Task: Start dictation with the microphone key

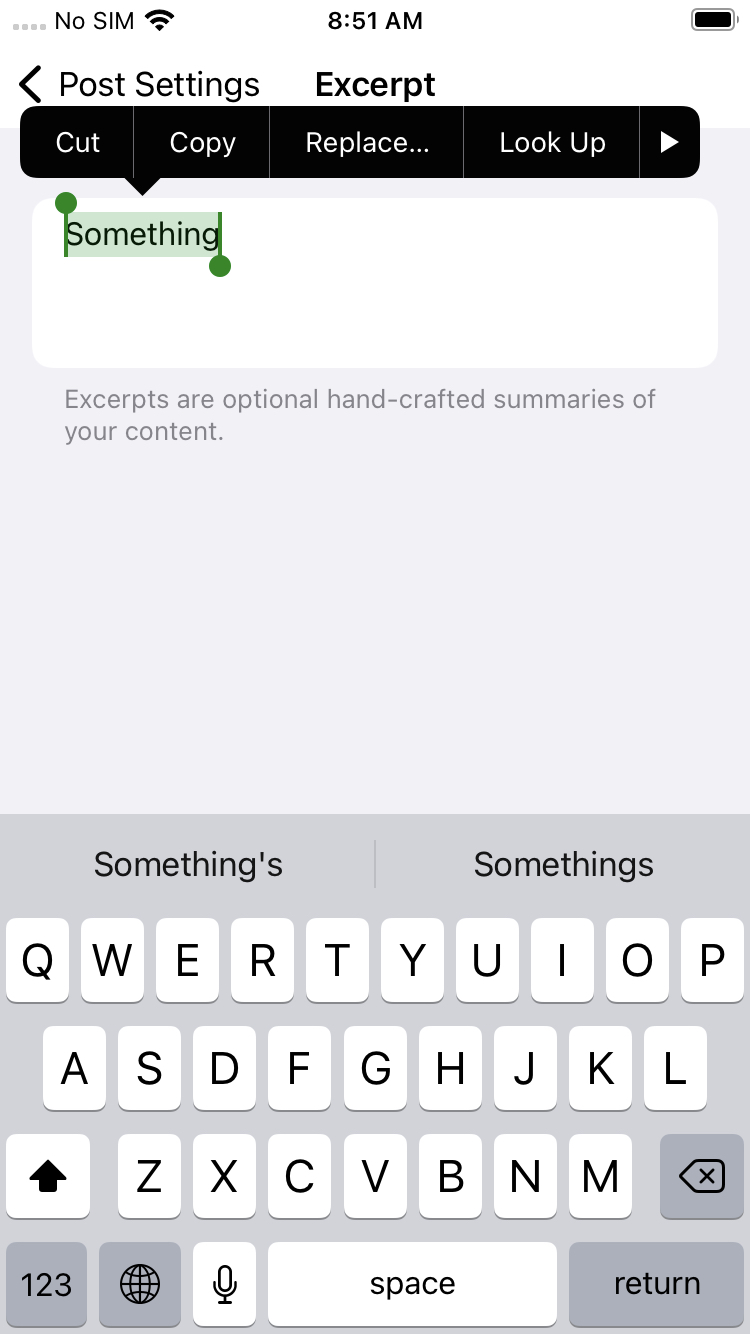Action: tap(225, 1284)
